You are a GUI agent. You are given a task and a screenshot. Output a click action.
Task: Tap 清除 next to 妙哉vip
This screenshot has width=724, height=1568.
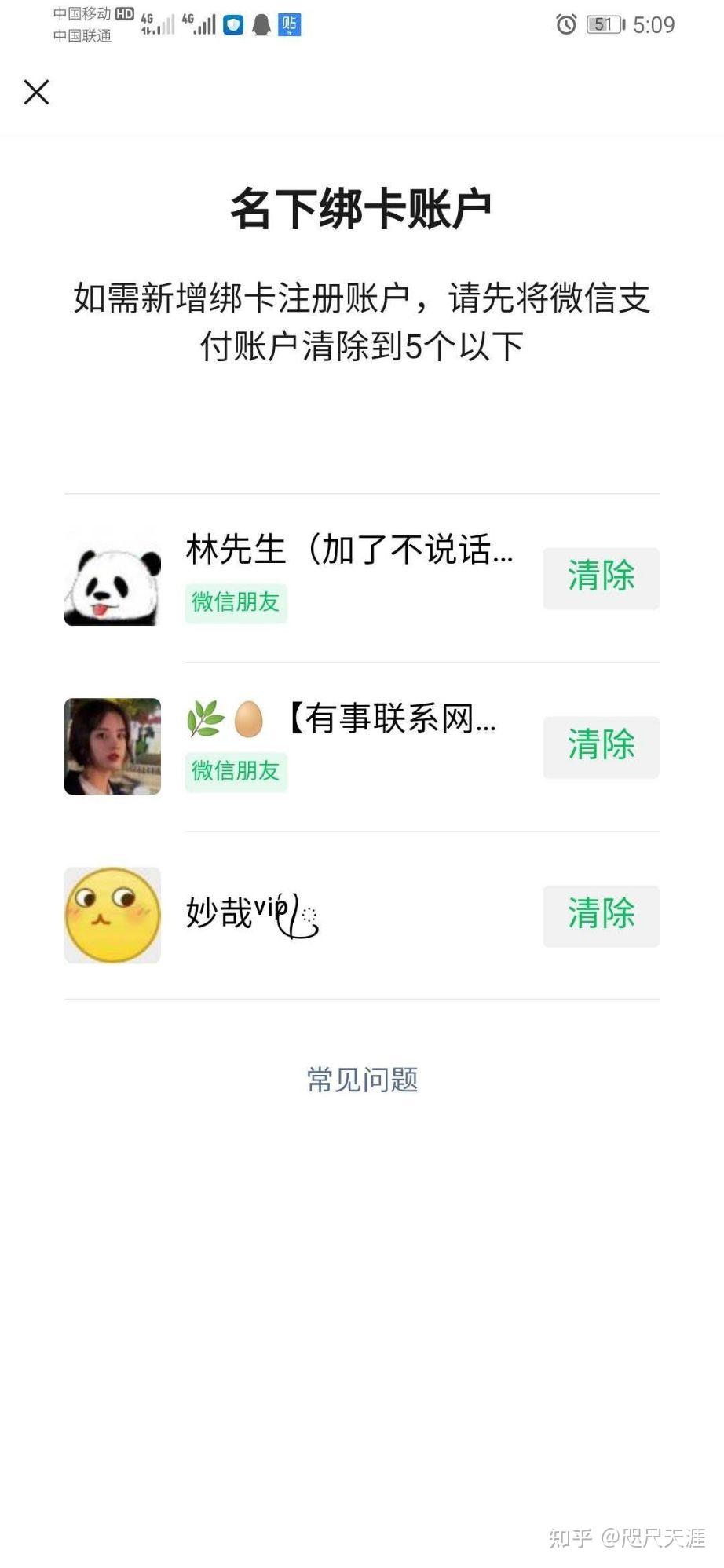pyautogui.click(x=601, y=916)
